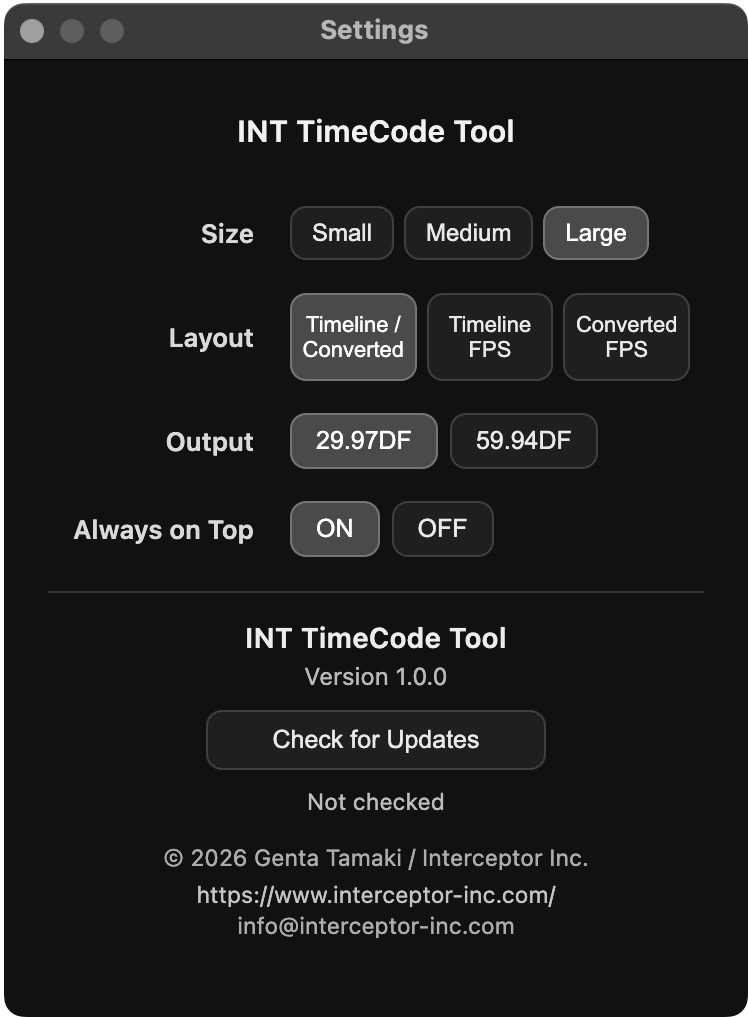Turn Always on Top OFF
This screenshot has width=748, height=1017.
point(442,529)
